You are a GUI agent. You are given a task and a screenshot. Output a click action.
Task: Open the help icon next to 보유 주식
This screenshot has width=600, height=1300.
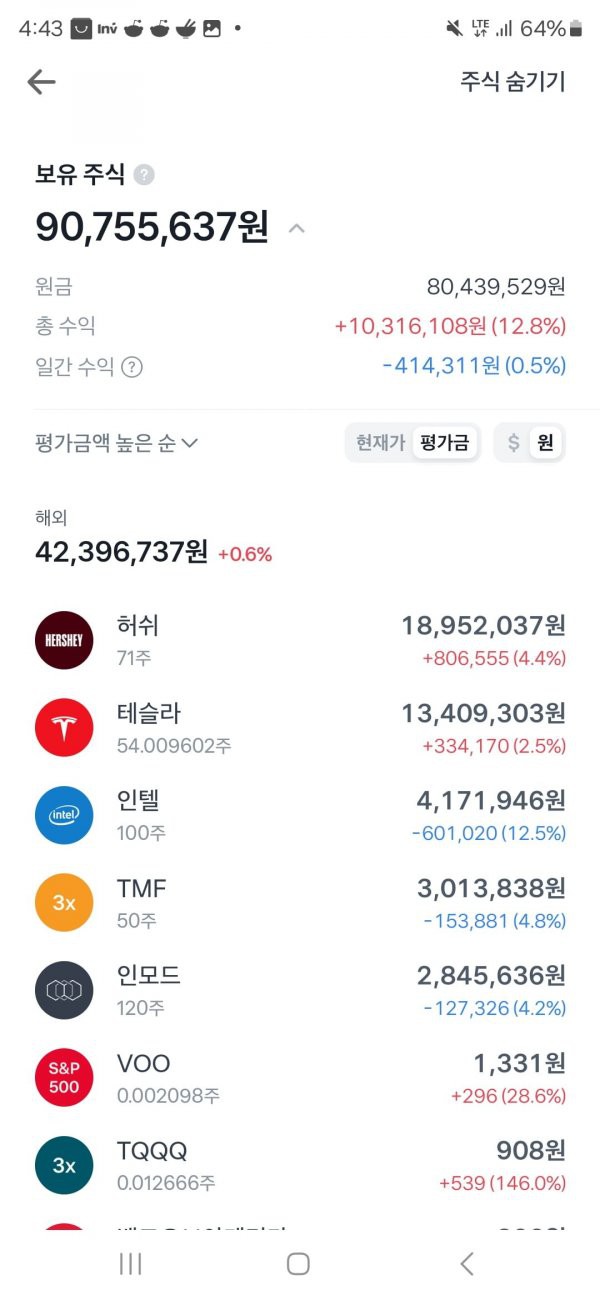click(144, 176)
